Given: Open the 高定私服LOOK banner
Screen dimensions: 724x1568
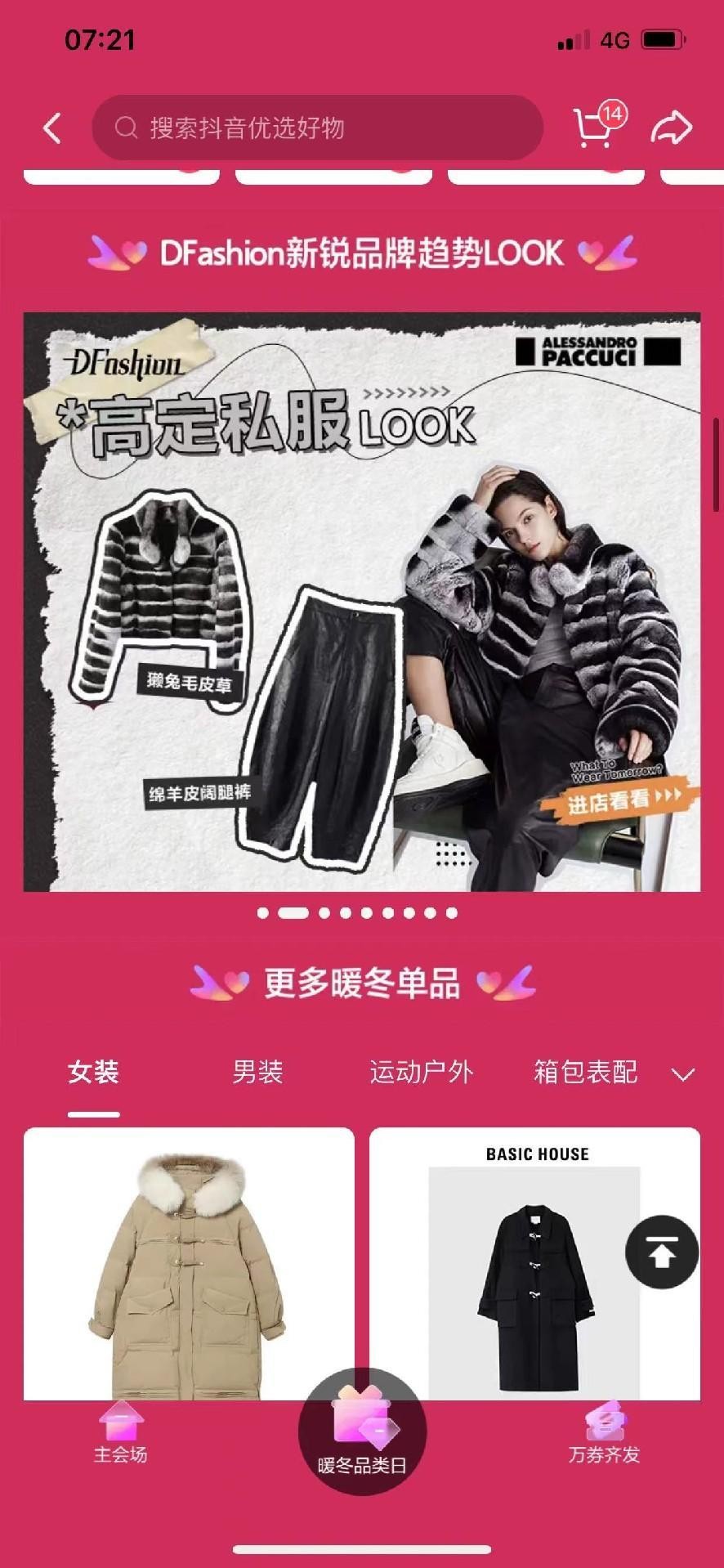Looking at the screenshot, I should [361, 602].
